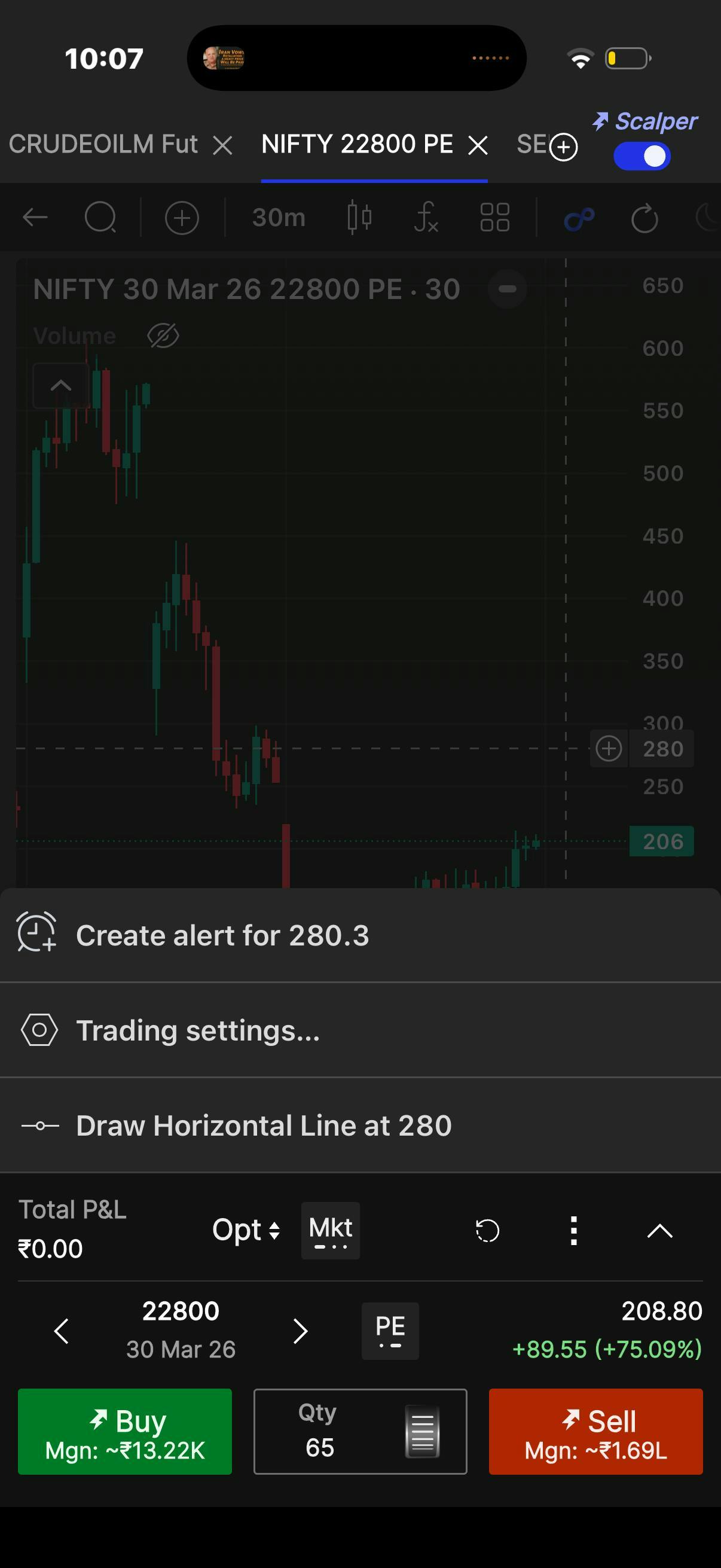This screenshot has height=1568, width=721.
Task: Buy NIFTY 22800 PE at market
Action: tap(125, 1432)
